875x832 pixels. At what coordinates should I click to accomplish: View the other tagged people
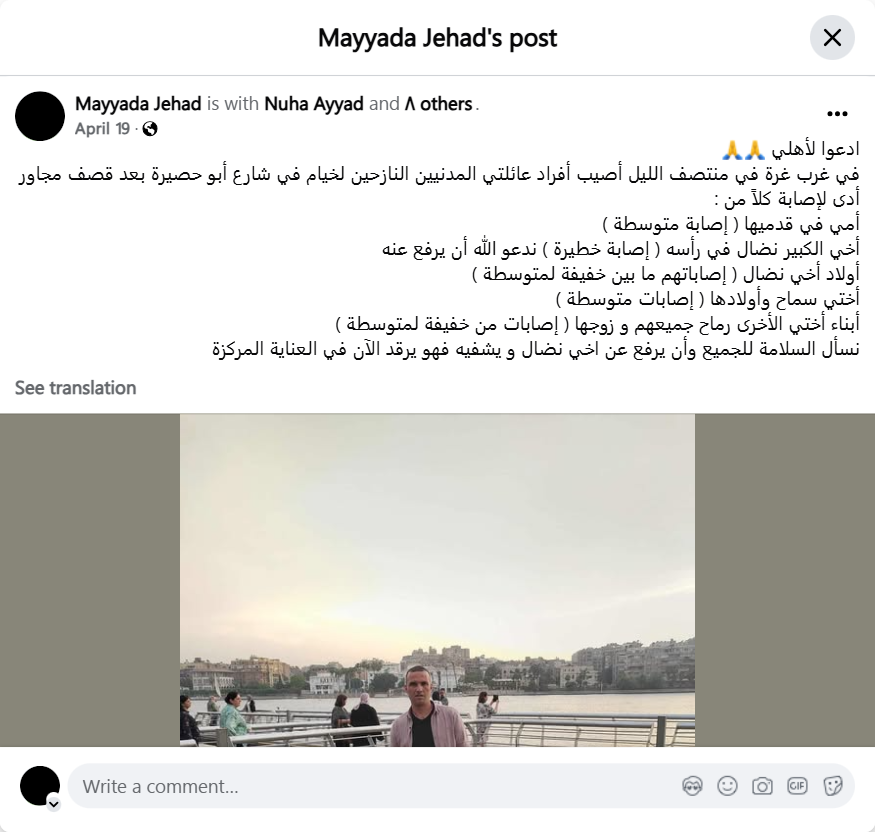click(x=440, y=104)
